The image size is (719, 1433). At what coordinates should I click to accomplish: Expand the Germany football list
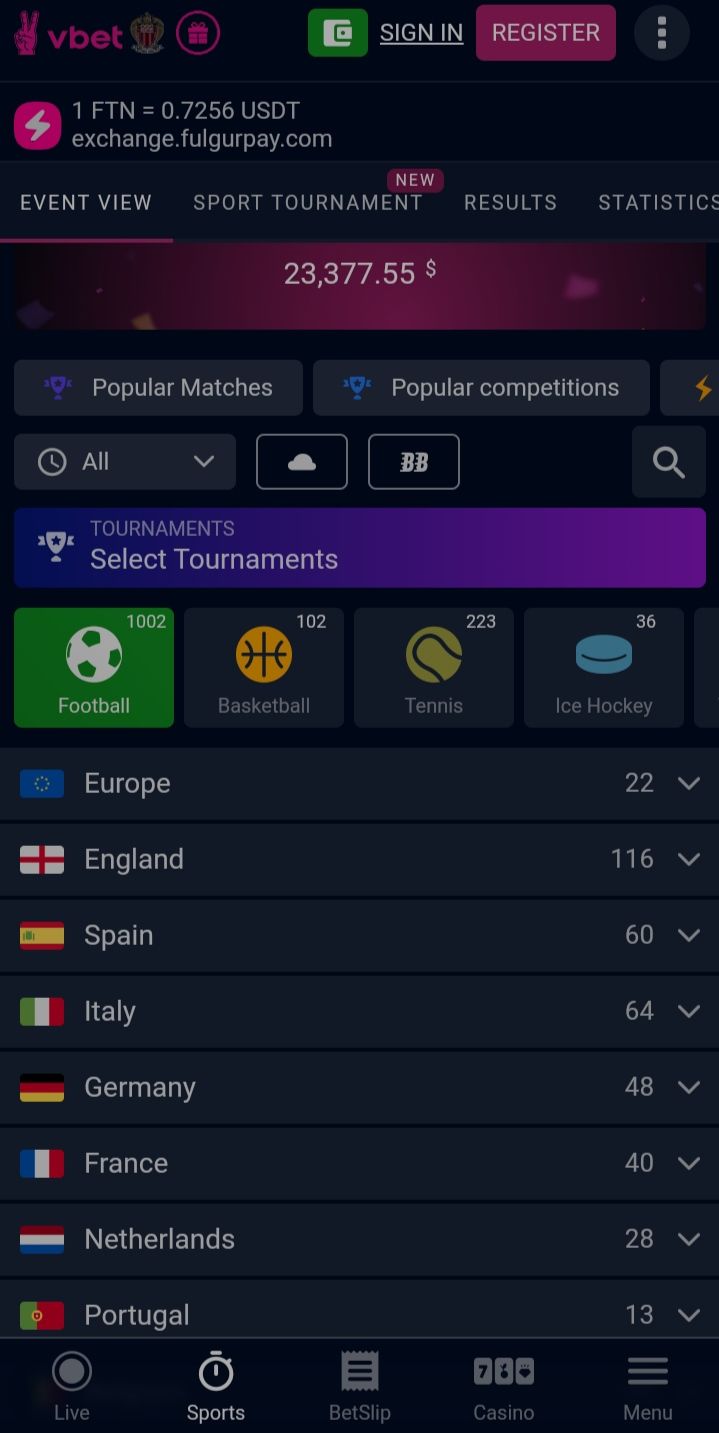tap(360, 1087)
